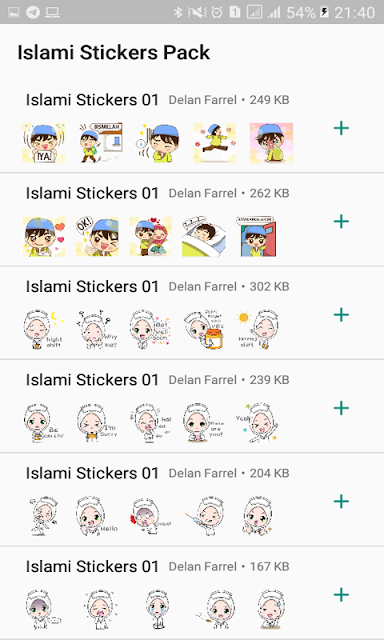The image size is (384, 640).
Task: Open the 262 KB Islami Stickers pack
Action: click(192, 220)
